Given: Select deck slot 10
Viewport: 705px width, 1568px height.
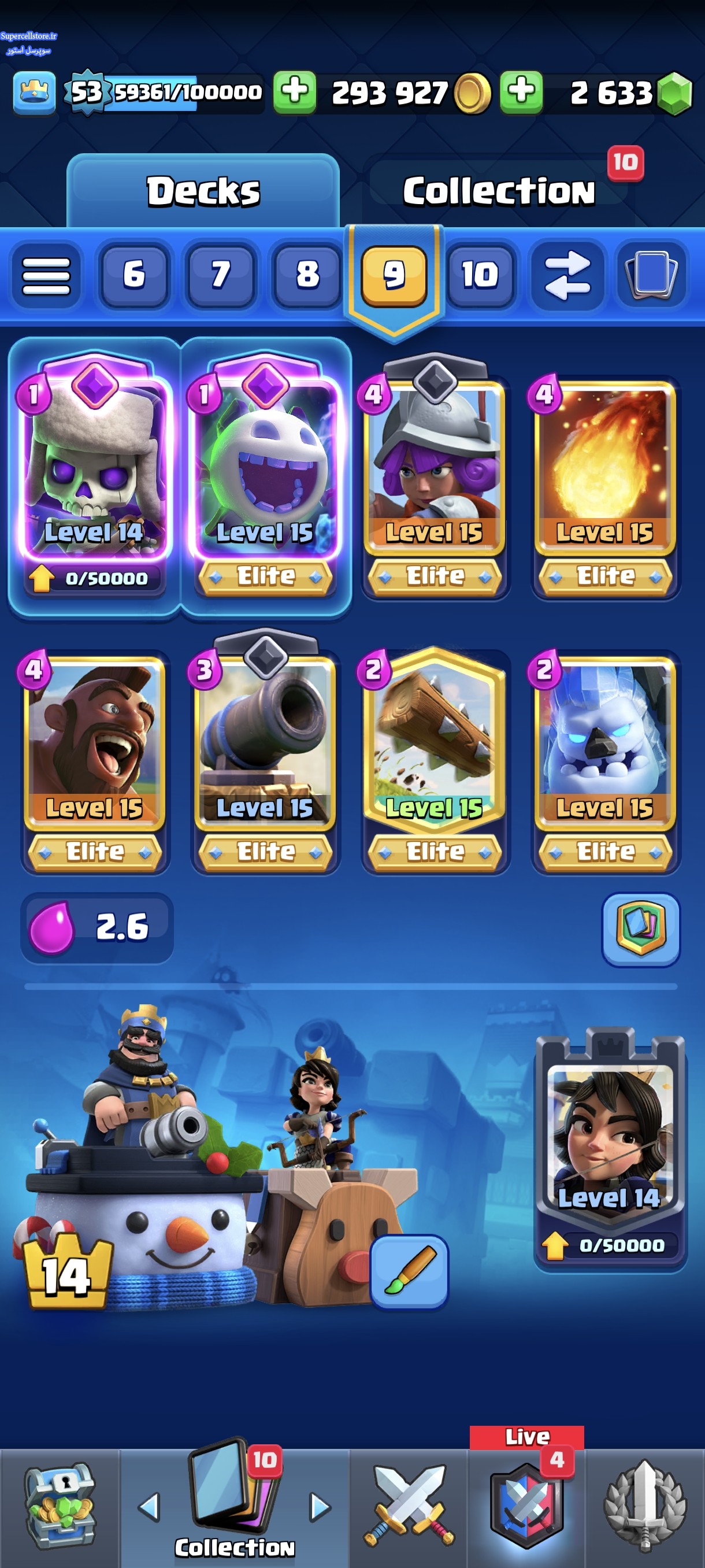Looking at the screenshot, I should [480, 275].
